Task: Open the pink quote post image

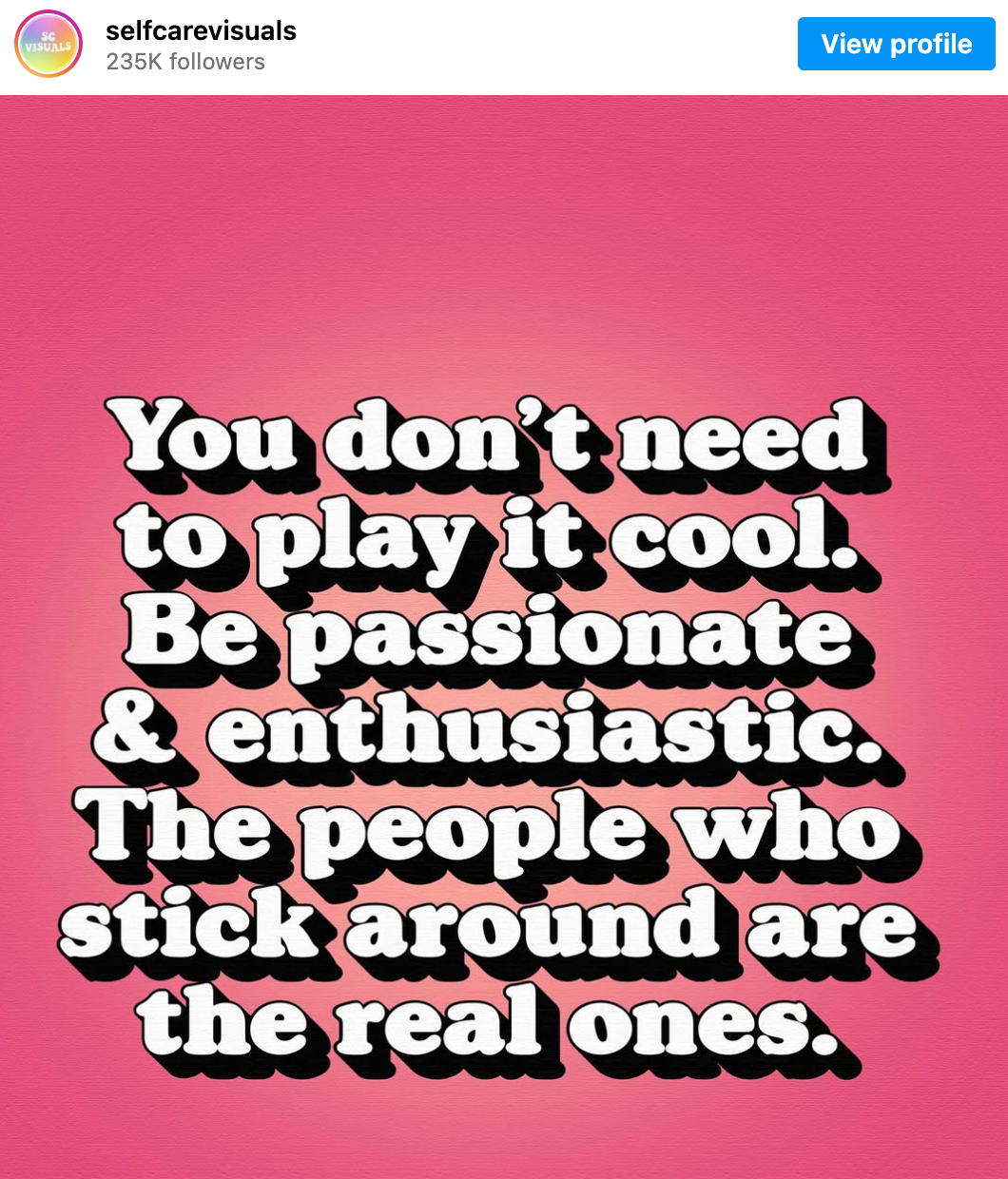Action: [504, 635]
